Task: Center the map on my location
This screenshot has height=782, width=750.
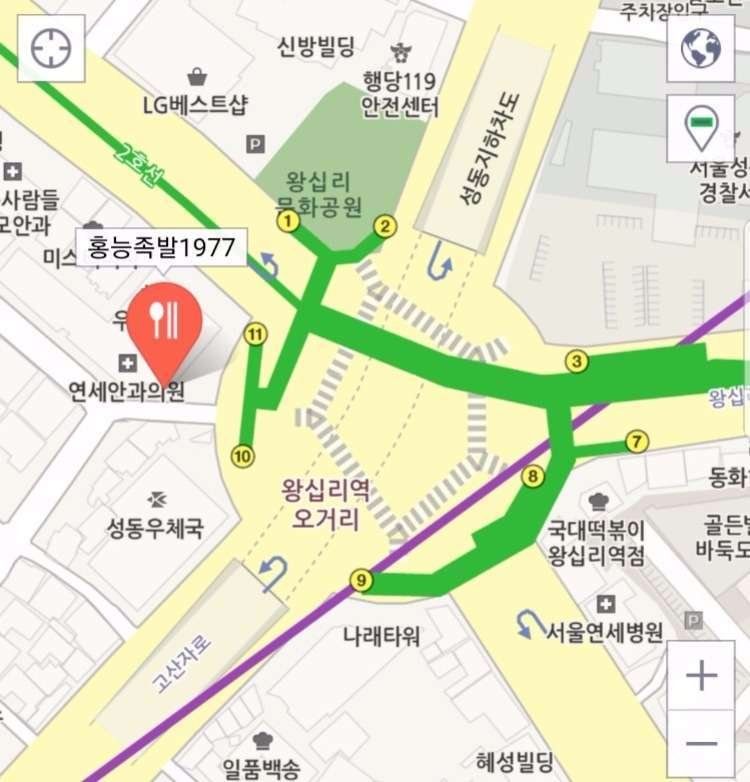Action: [51, 48]
